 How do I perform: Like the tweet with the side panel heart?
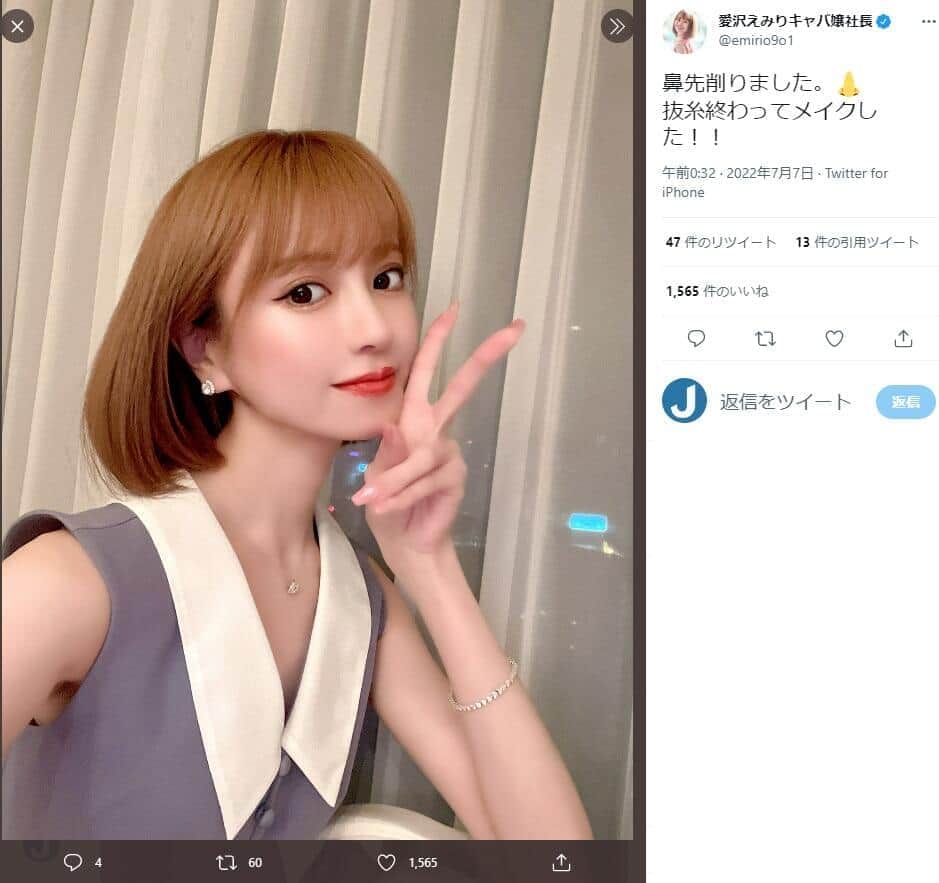tap(835, 339)
